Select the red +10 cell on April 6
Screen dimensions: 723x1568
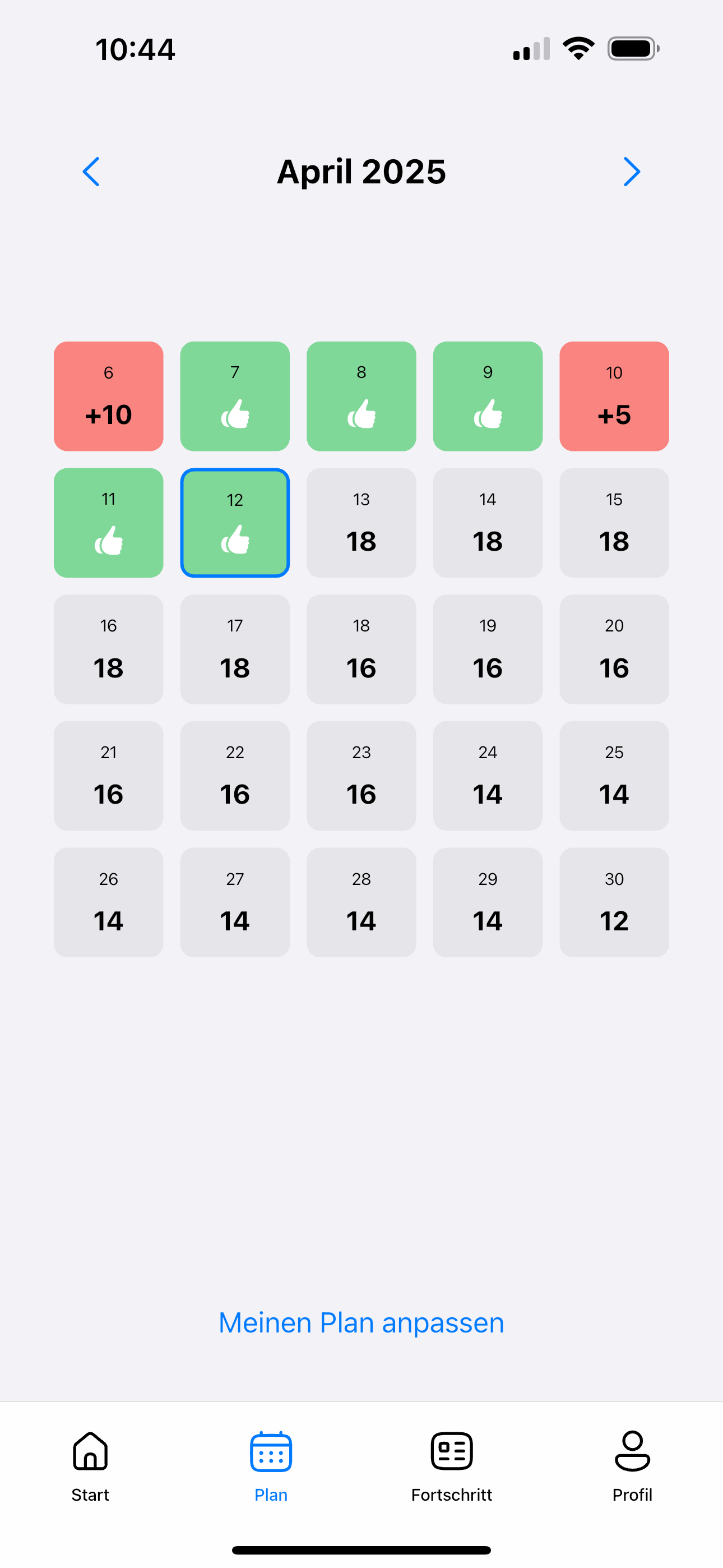108,396
